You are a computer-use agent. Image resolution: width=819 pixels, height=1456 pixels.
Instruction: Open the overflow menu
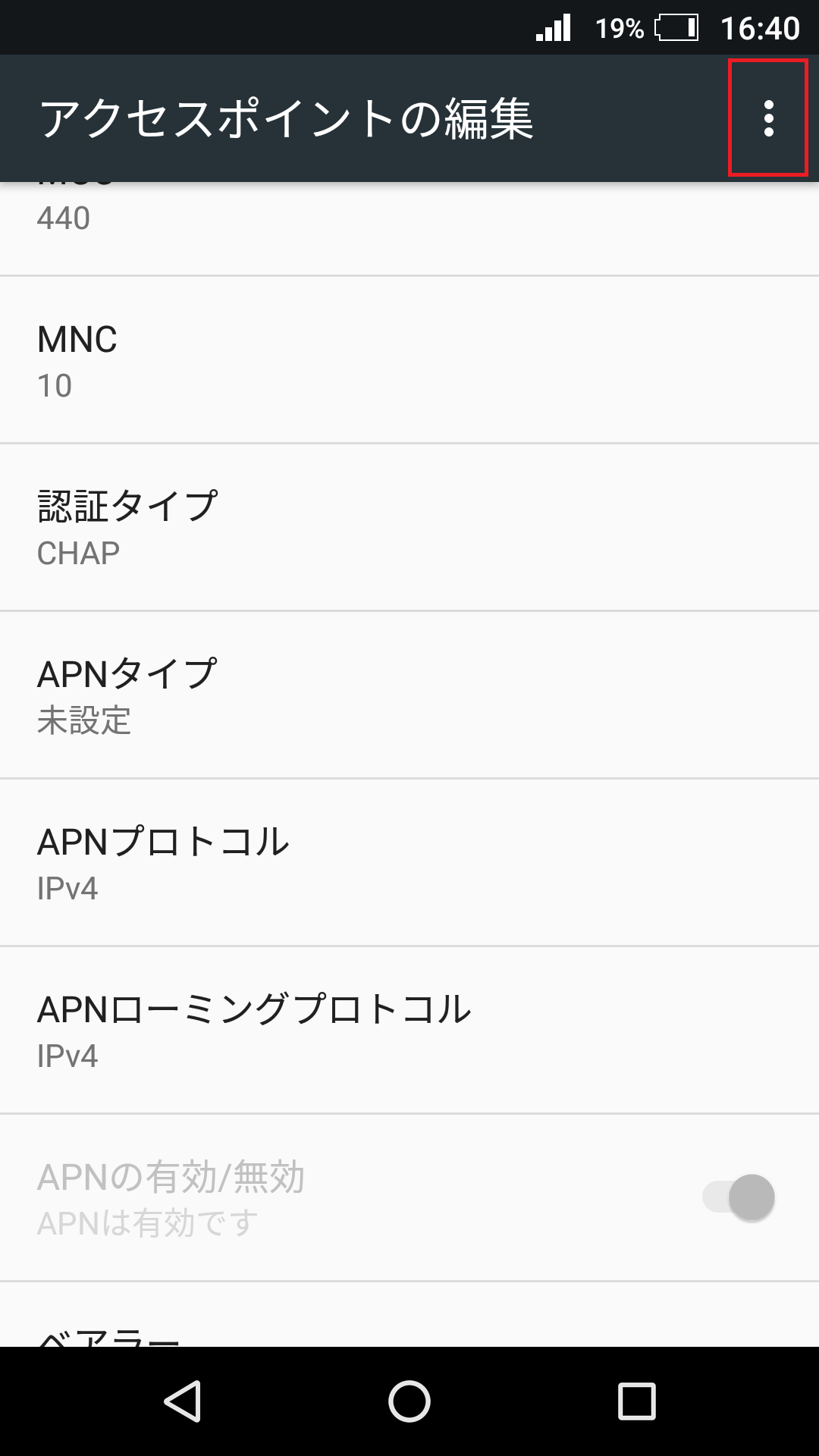[768, 118]
